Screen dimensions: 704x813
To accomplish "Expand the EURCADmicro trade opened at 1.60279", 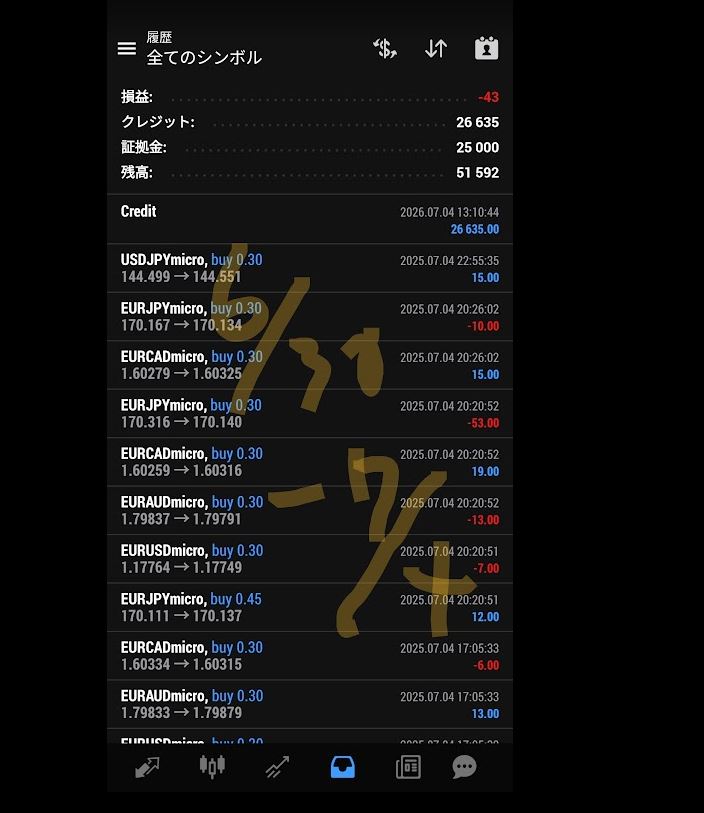I will (310, 365).
